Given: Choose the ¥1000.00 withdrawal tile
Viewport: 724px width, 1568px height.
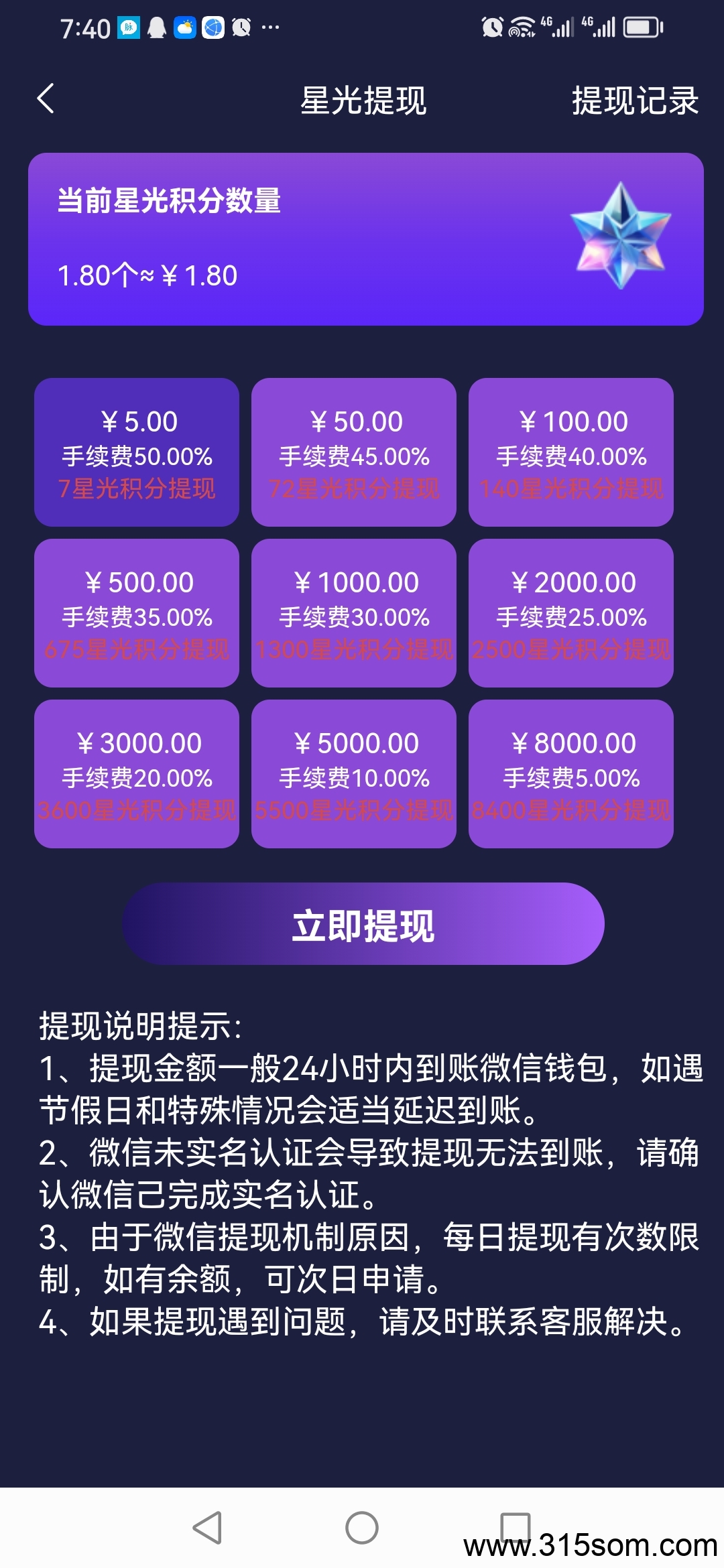Looking at the screenshot, I should [x=354, y=613].
